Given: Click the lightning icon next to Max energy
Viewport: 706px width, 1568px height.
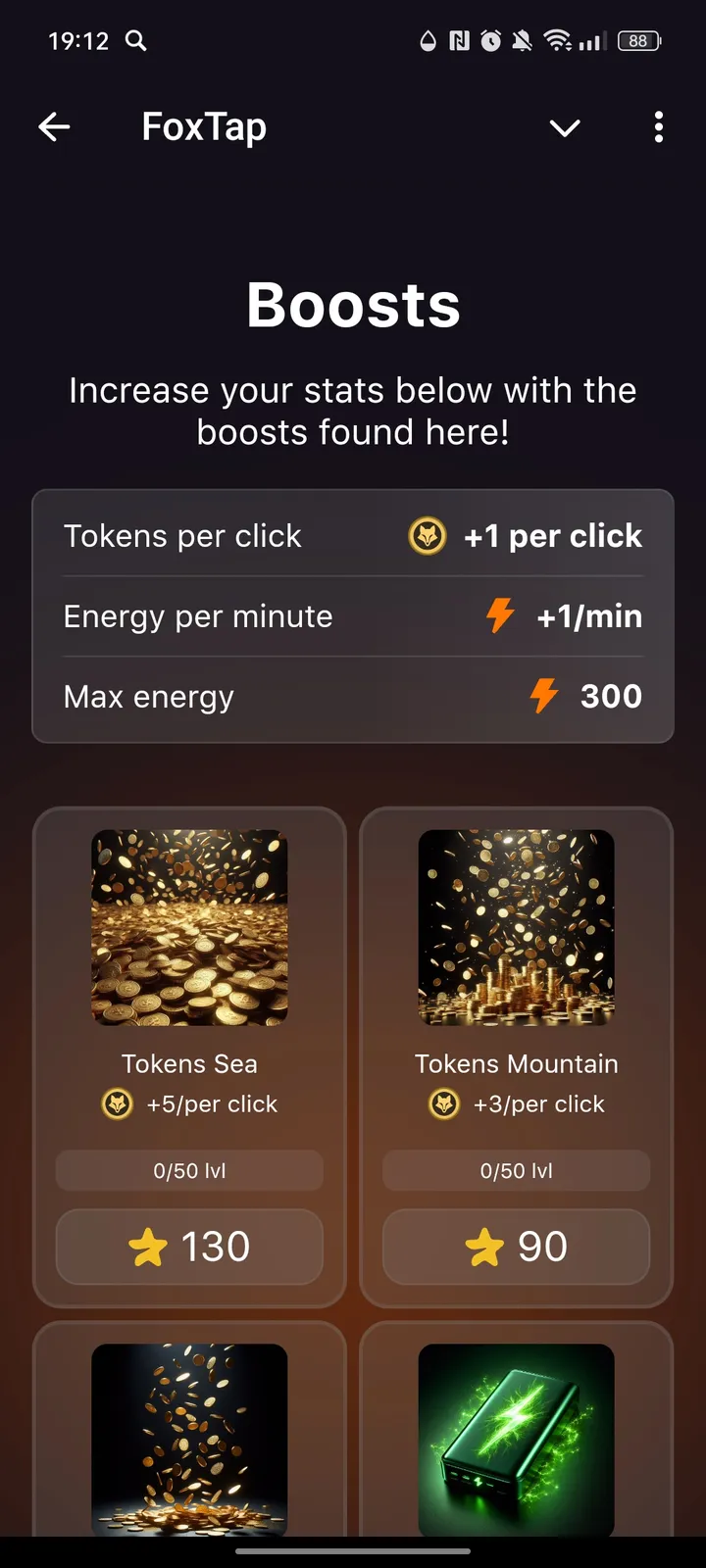Looking at the screenshot, I should 543,696.
